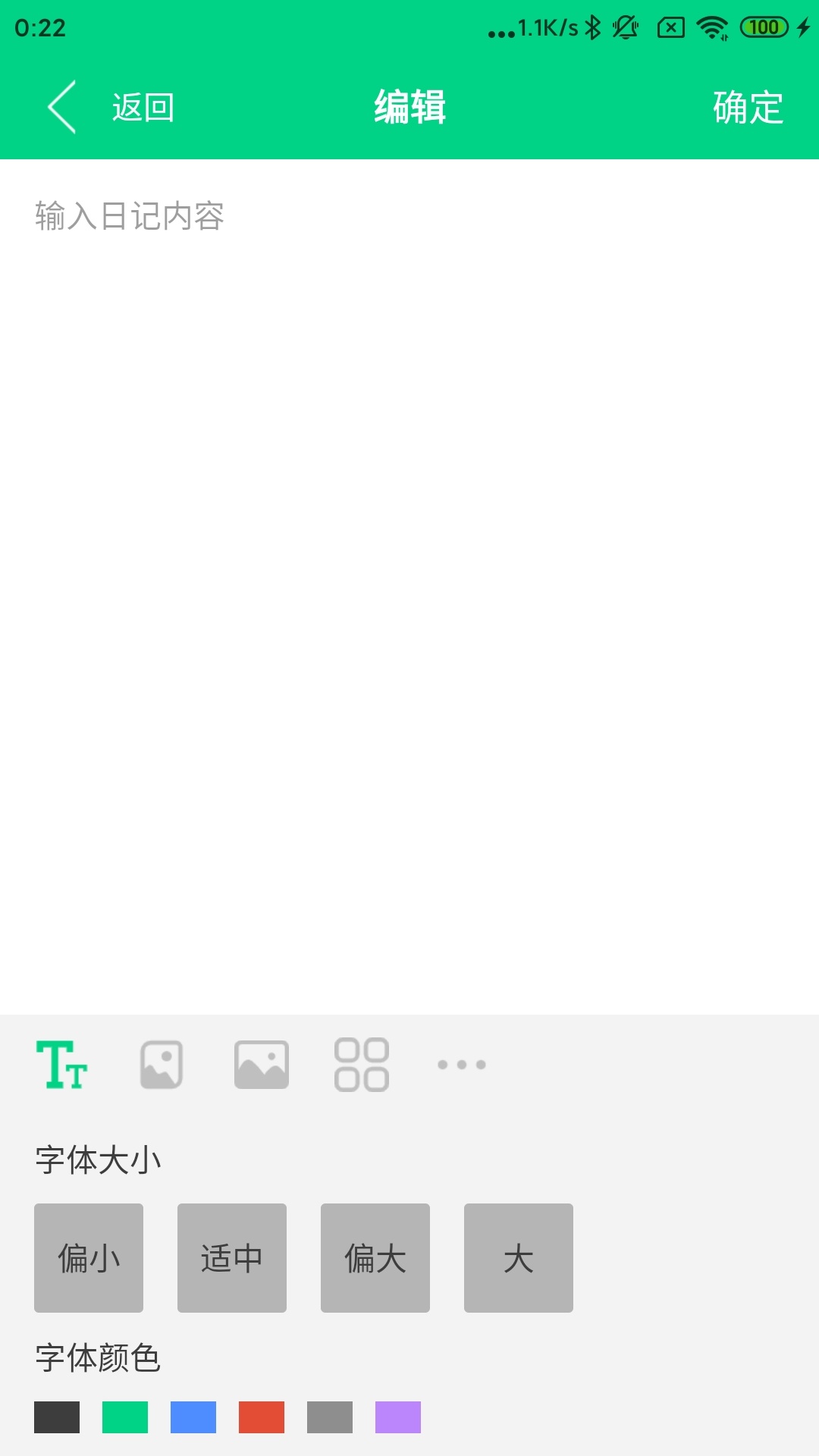The height and width of the screenshot is (1456, 819).
Task: Open the four-square grid tool
Action: click(x=362, y=1065)
